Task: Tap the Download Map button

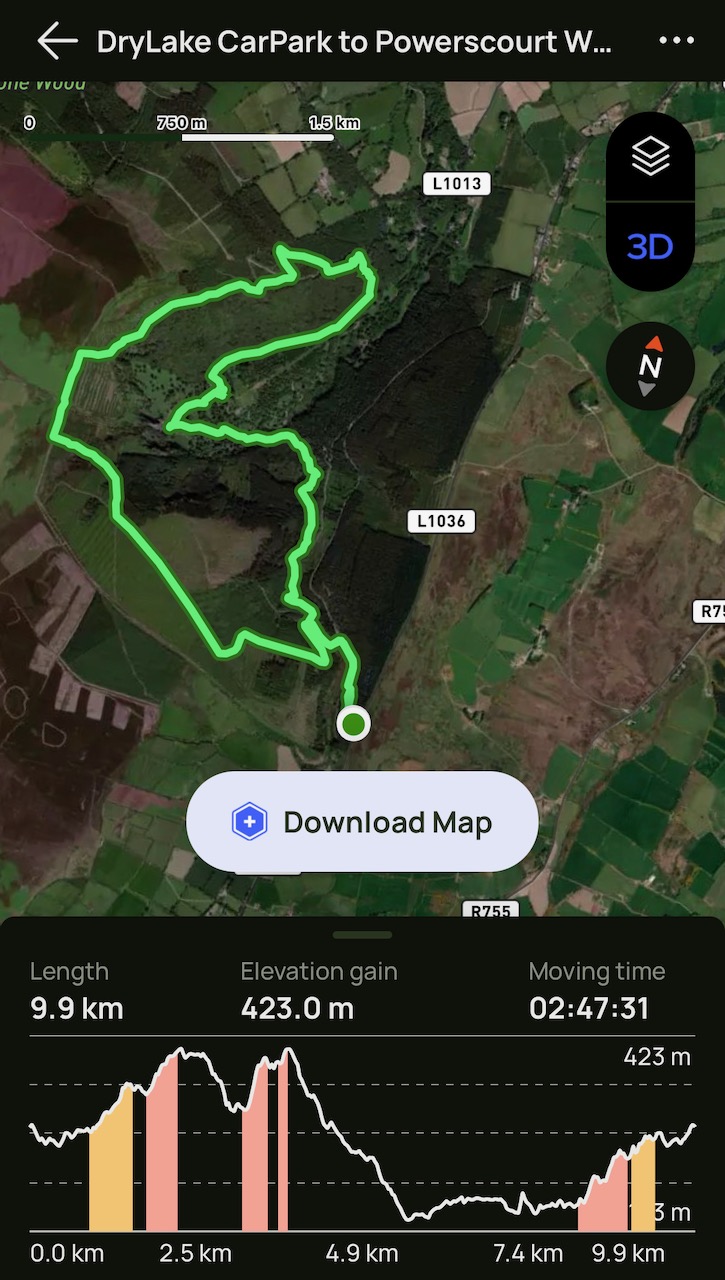Action: [x=362, y=822]
